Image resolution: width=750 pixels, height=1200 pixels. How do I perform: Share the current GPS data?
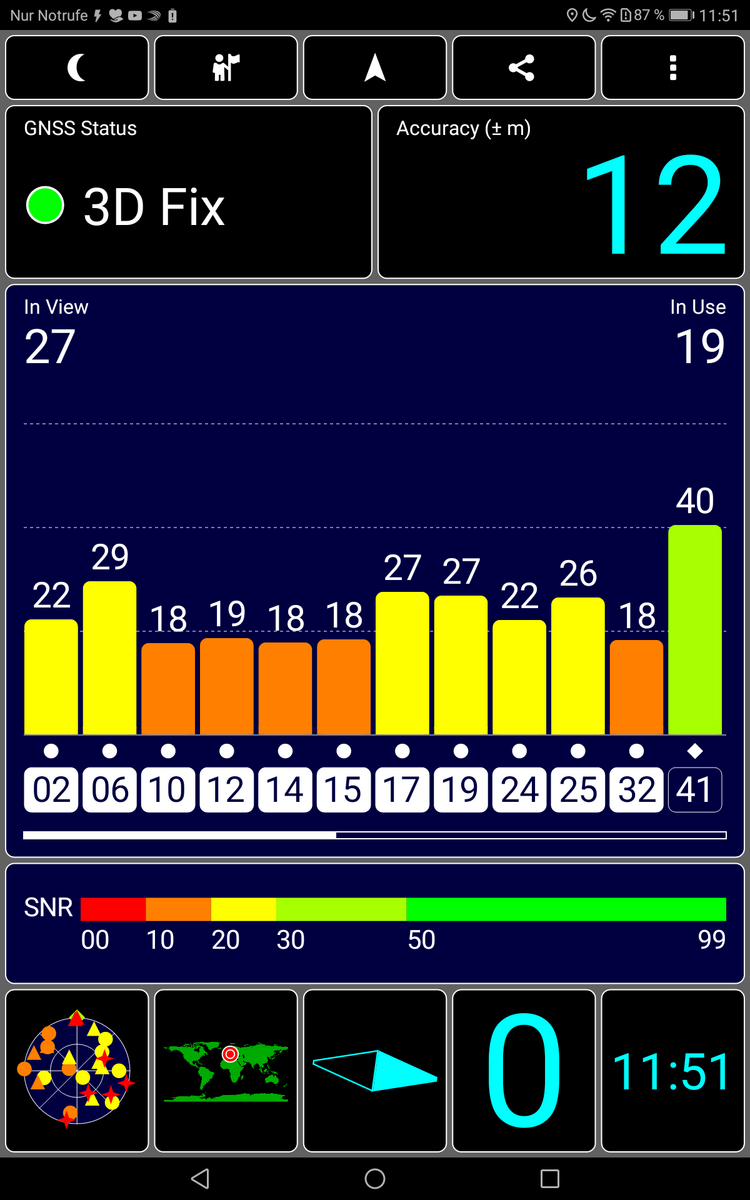[x=522, y=68]
